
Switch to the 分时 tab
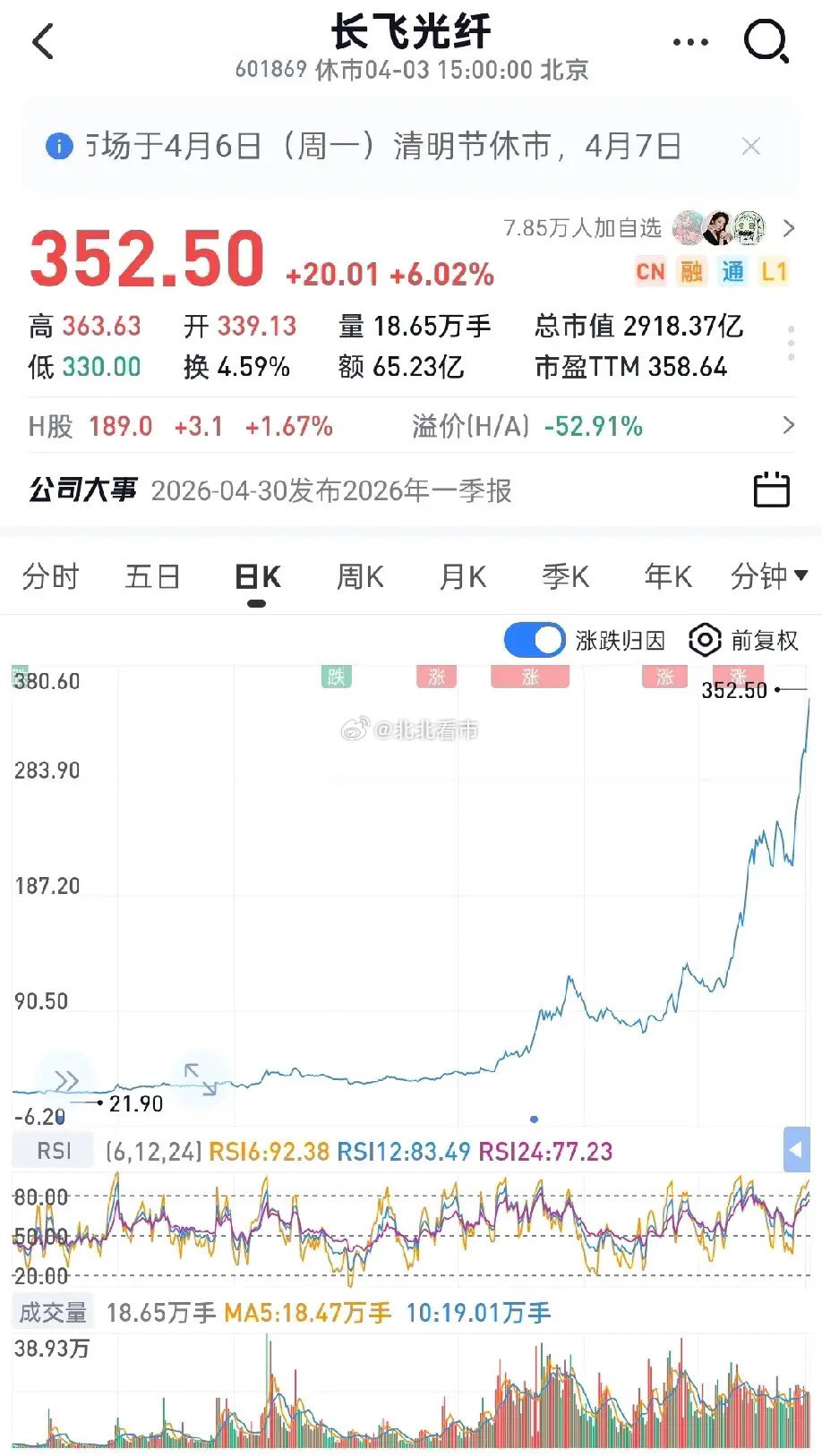click(x=51, y=577)
